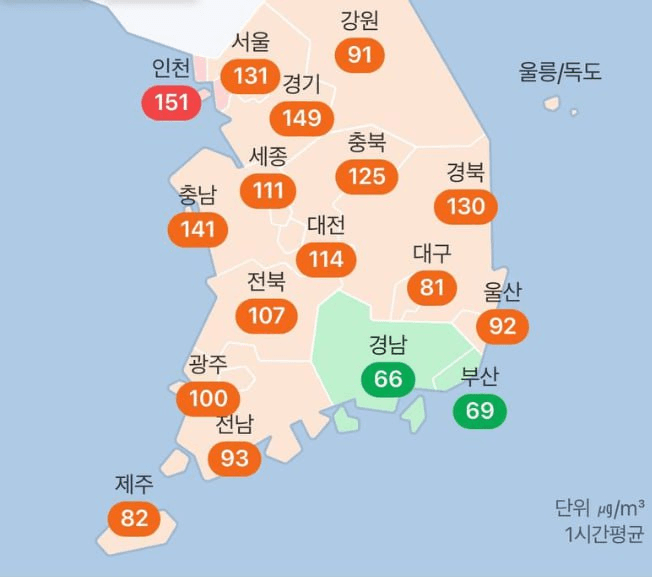
Task: Select the 서울 region marker showing 131
Action: click(x=250, y=76)
